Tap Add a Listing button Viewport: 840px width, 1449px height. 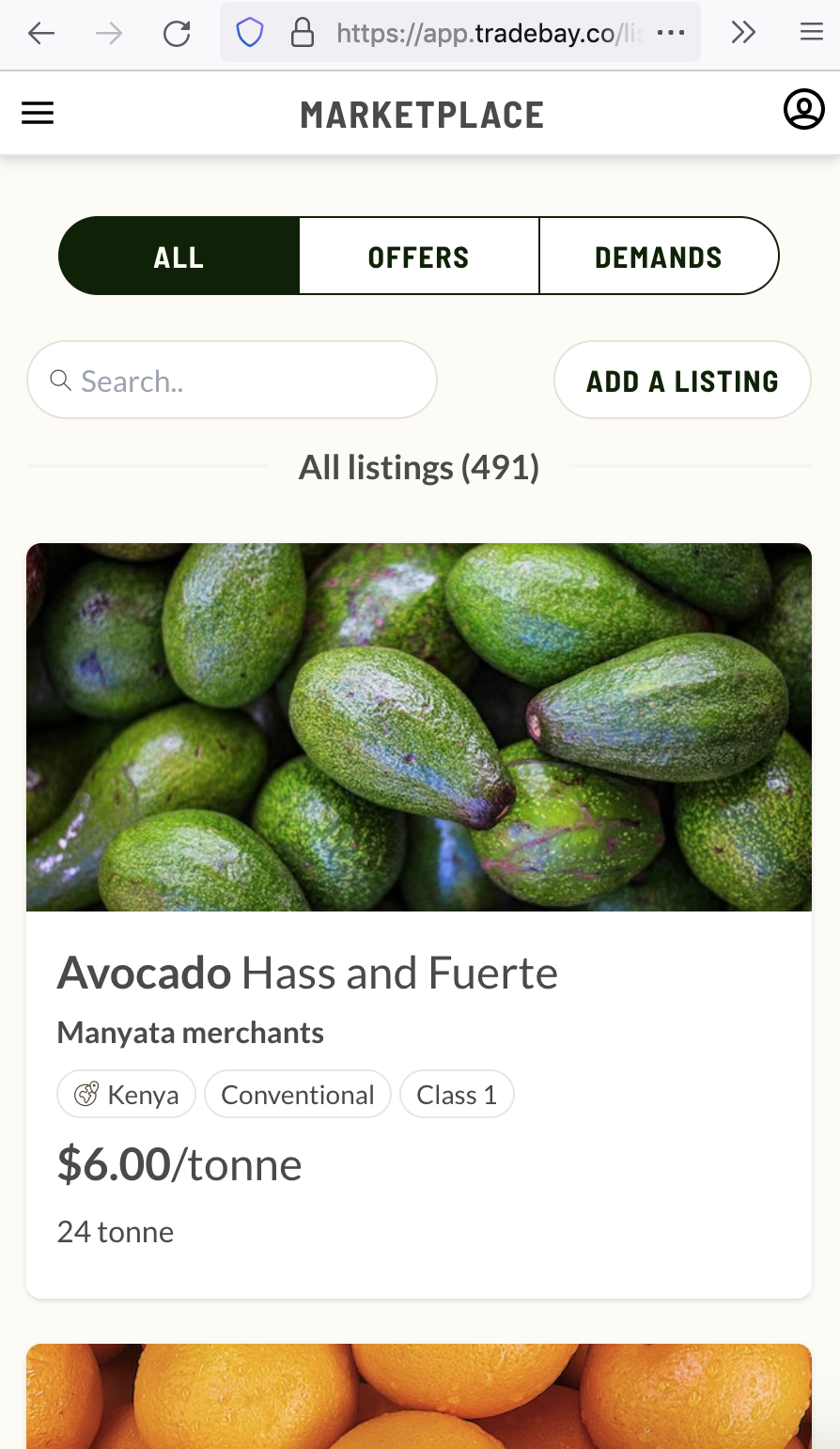point(682,381)
